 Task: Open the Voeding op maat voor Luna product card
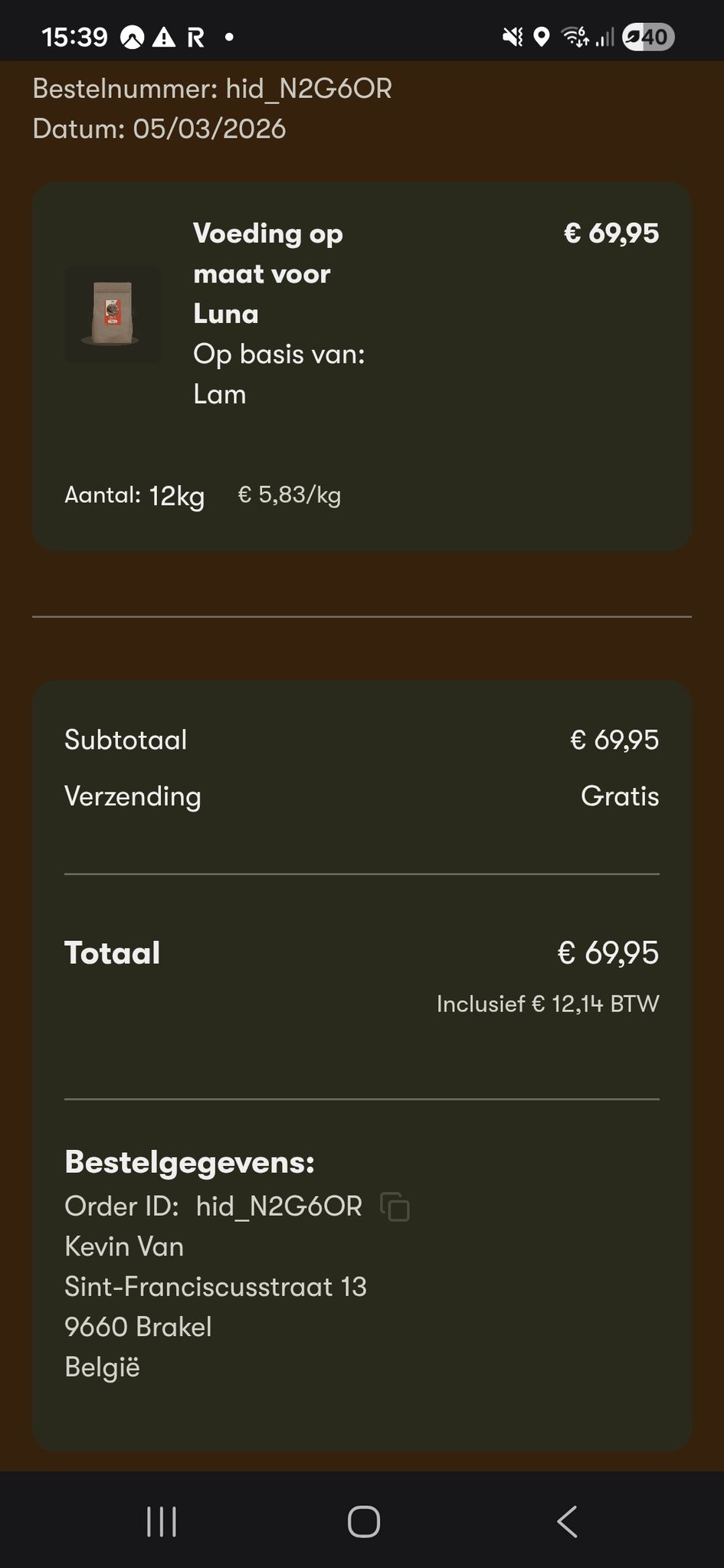tap(362, 366)
